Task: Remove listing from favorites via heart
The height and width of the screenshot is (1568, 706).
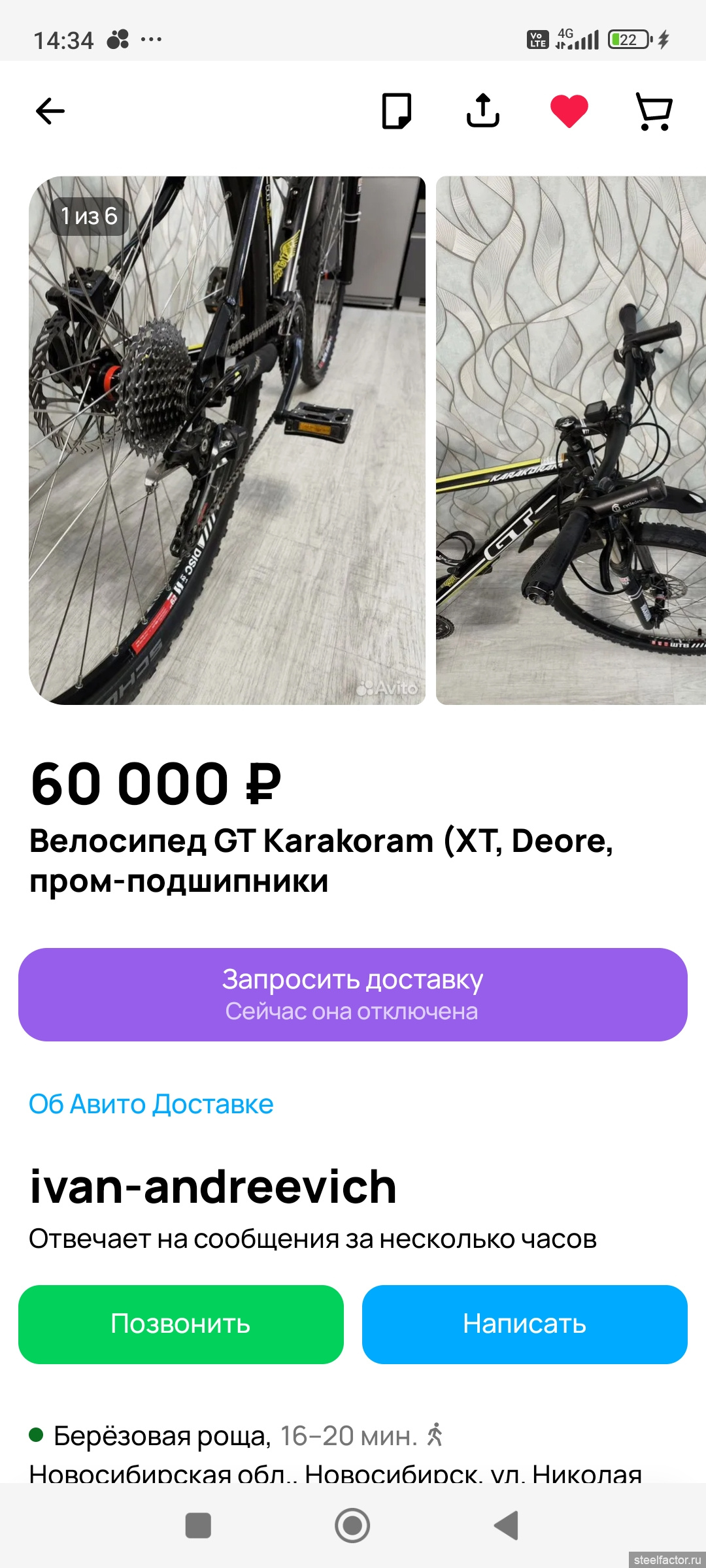Action: coord(569,111)
